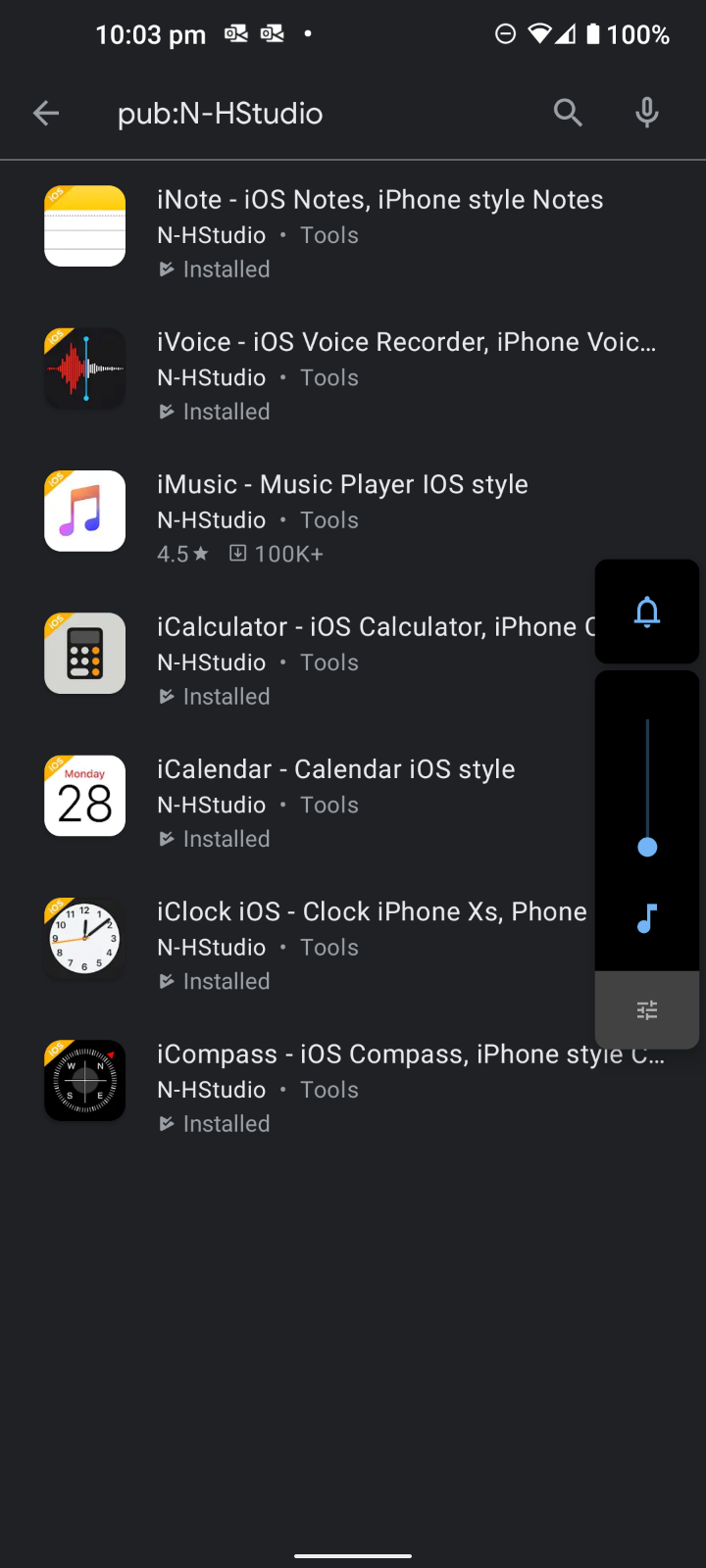
Task: Open the iClock iOS app listing
Action: (371, 911)
